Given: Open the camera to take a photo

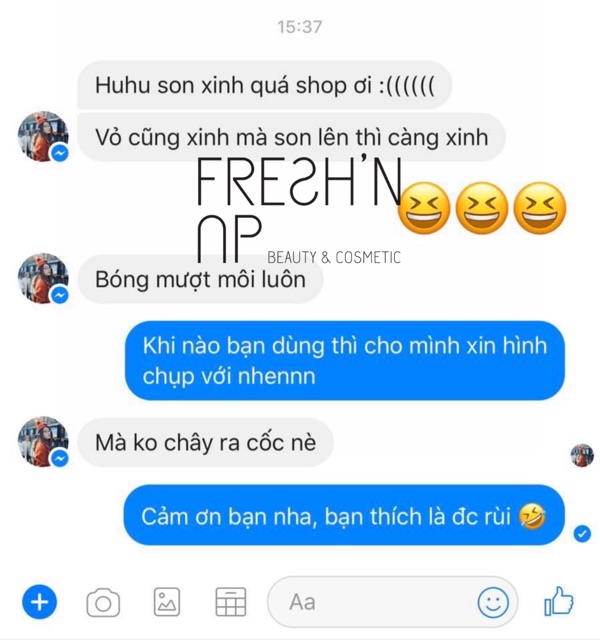Looking at the screenshot, I should coord(102,602).
